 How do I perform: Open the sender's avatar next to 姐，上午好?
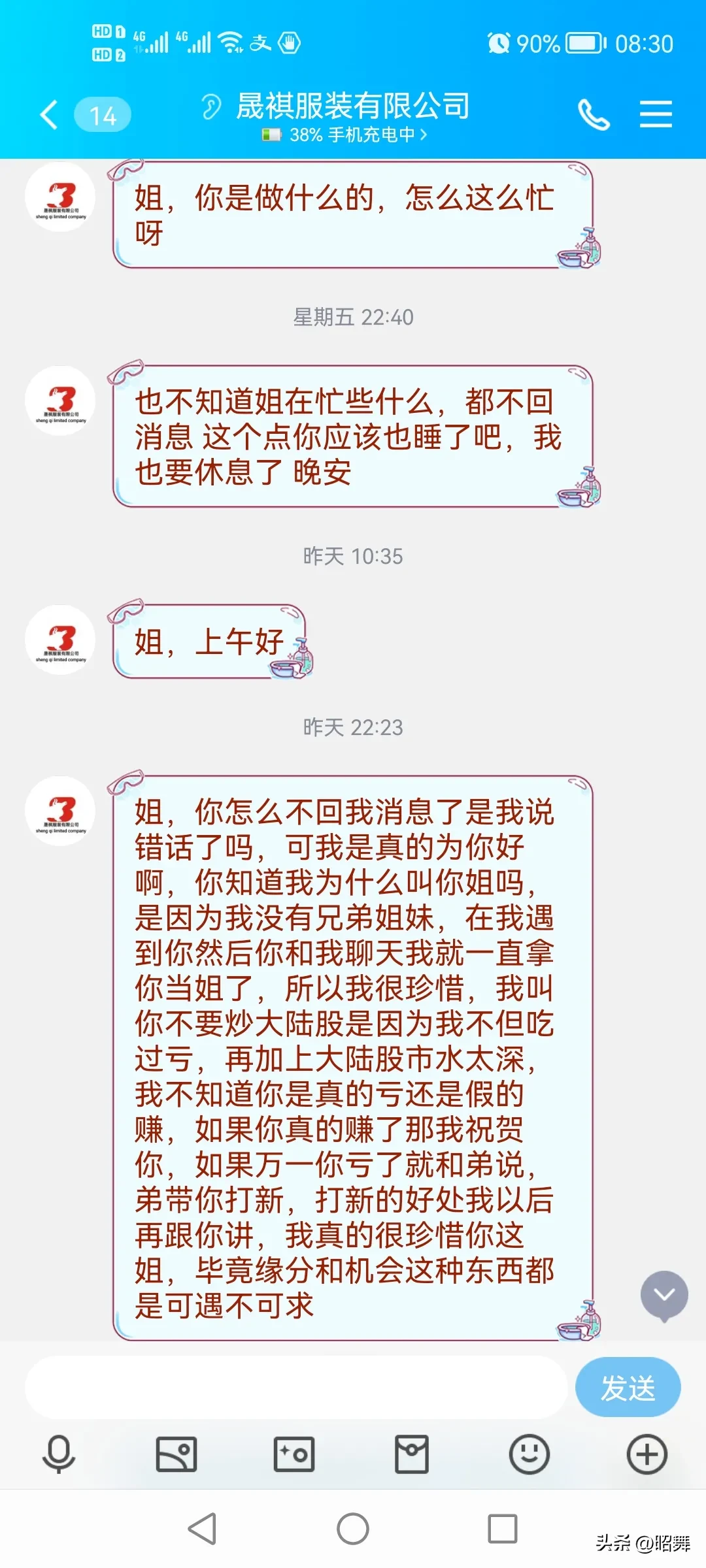[60, 640]
